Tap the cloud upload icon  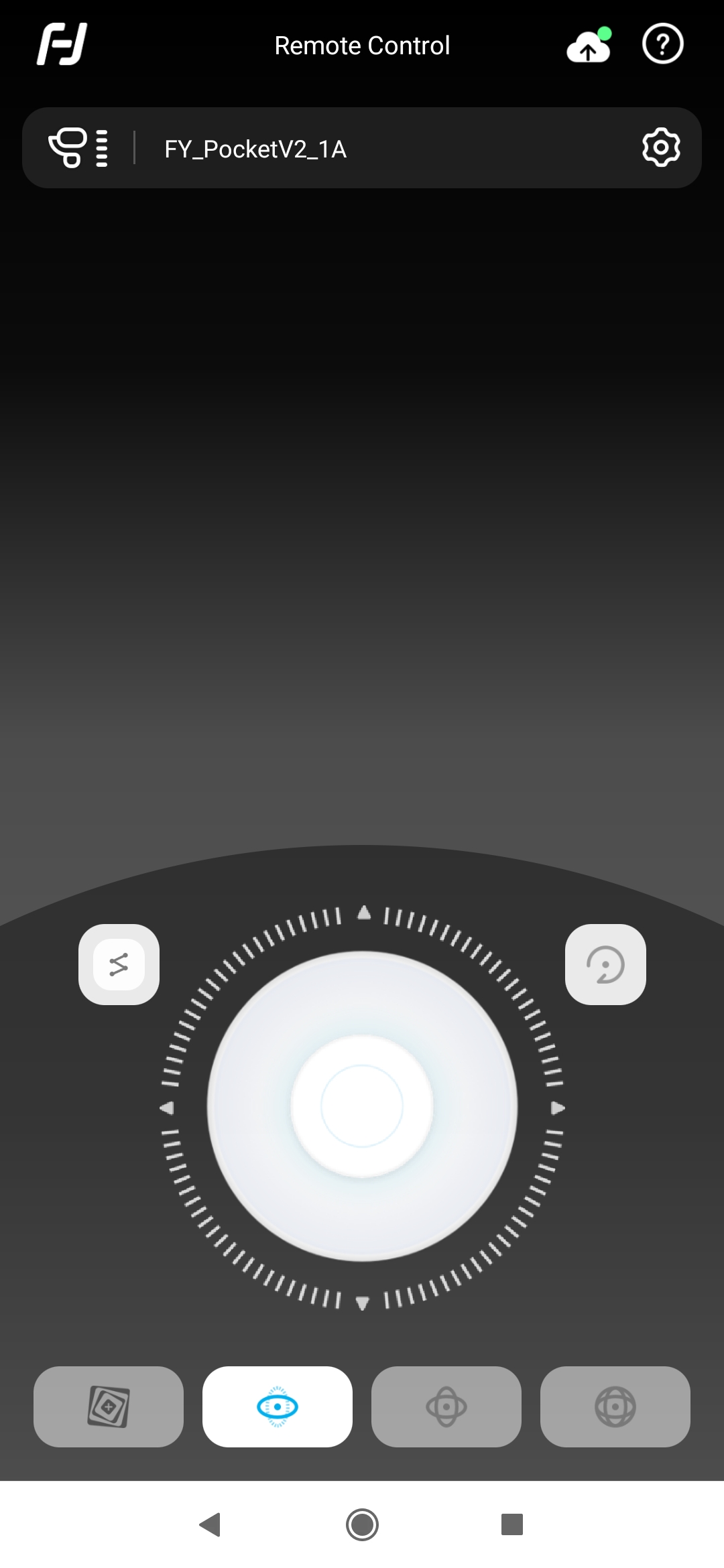[x=589, y=46]
